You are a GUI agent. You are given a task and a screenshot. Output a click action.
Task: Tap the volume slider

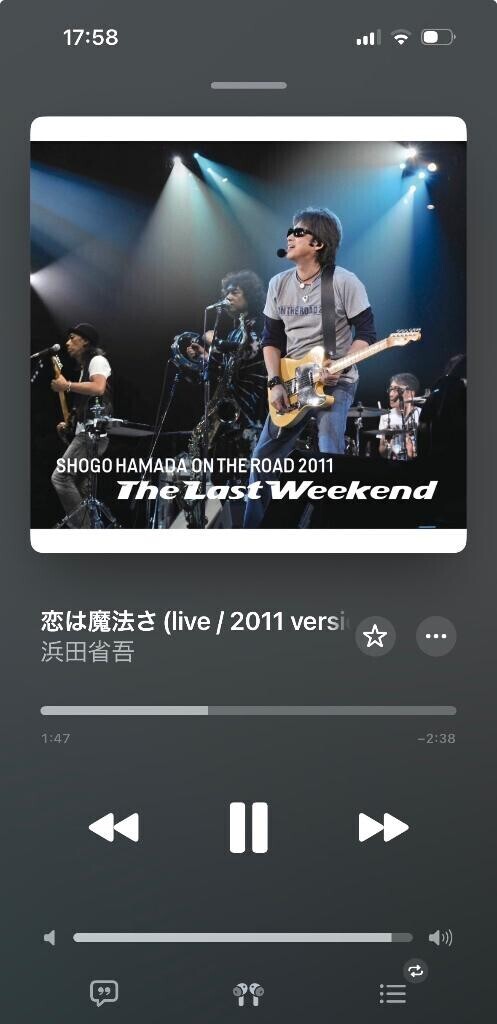(243, 938)
